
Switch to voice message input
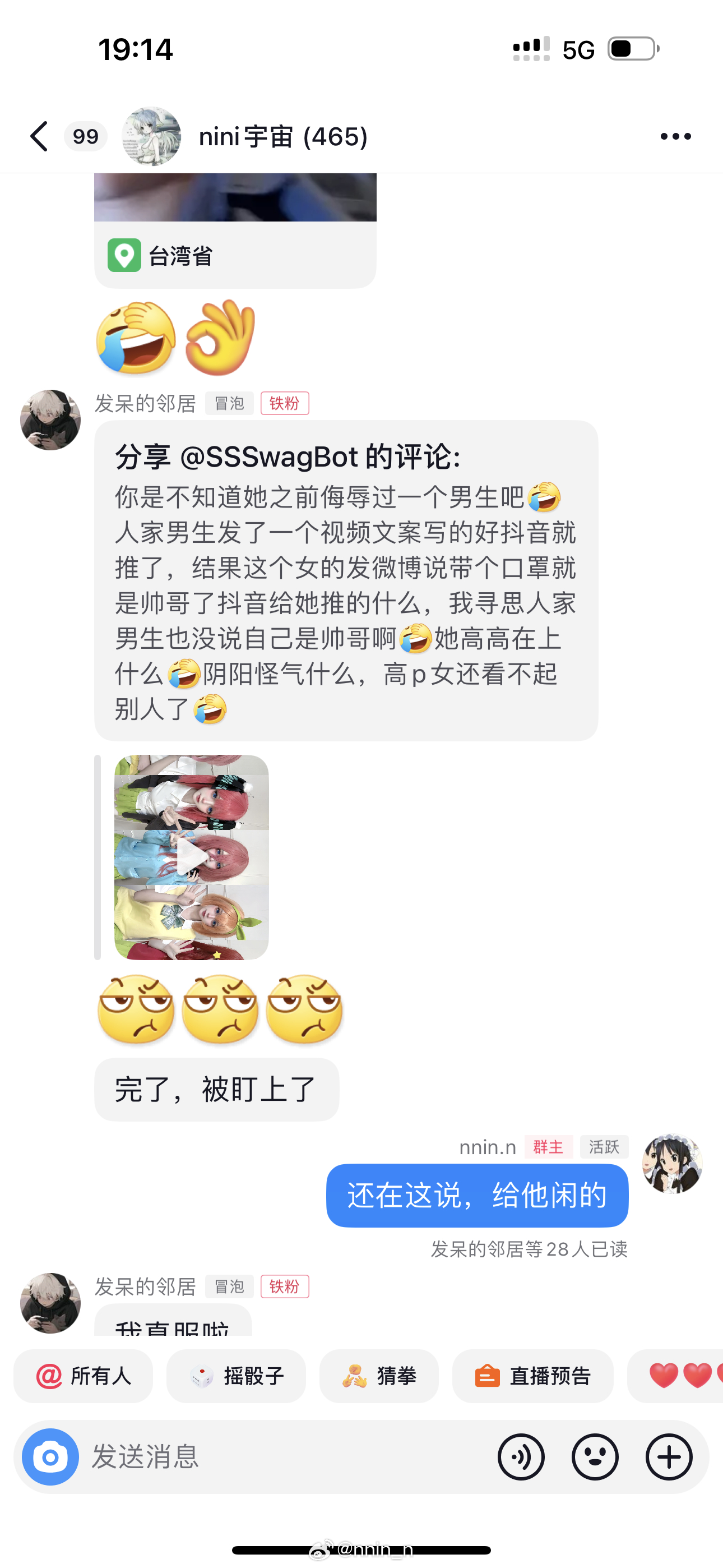point(521,1456)
